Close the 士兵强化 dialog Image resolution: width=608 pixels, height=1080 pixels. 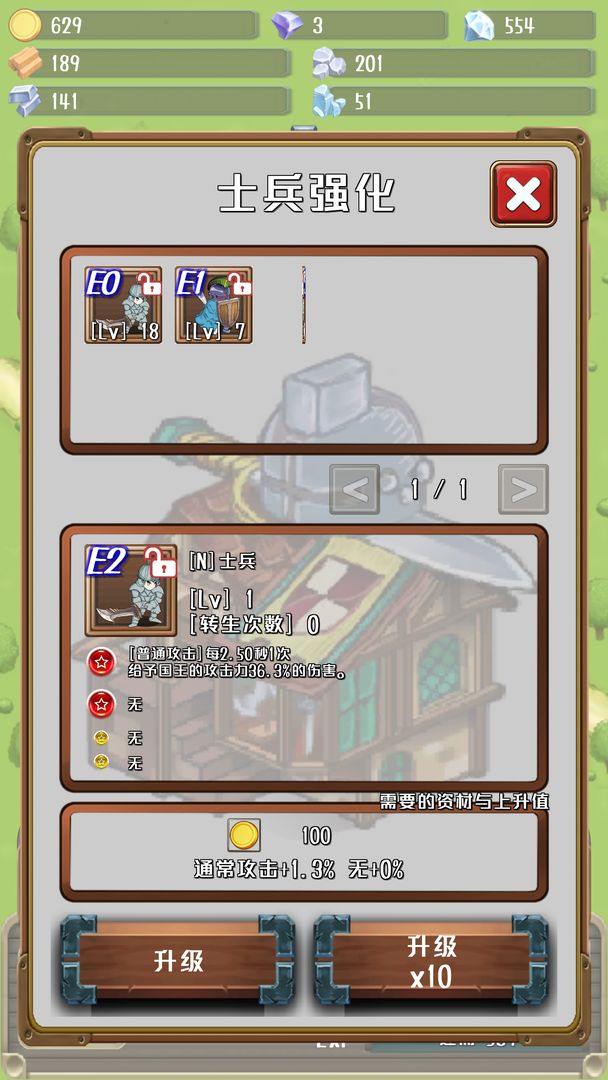pyautogui.click(x=523, y=194)
